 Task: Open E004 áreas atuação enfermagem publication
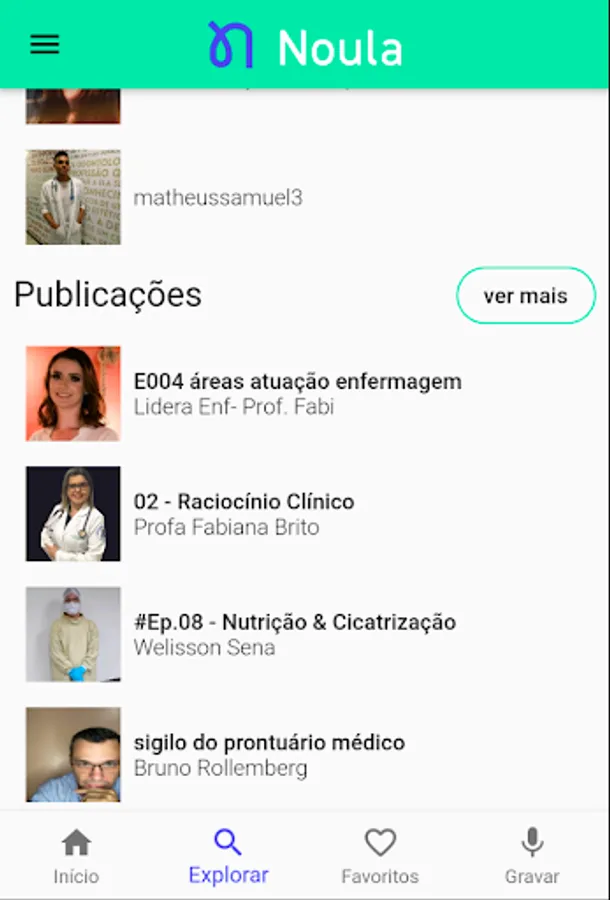(x=297, y=382)
